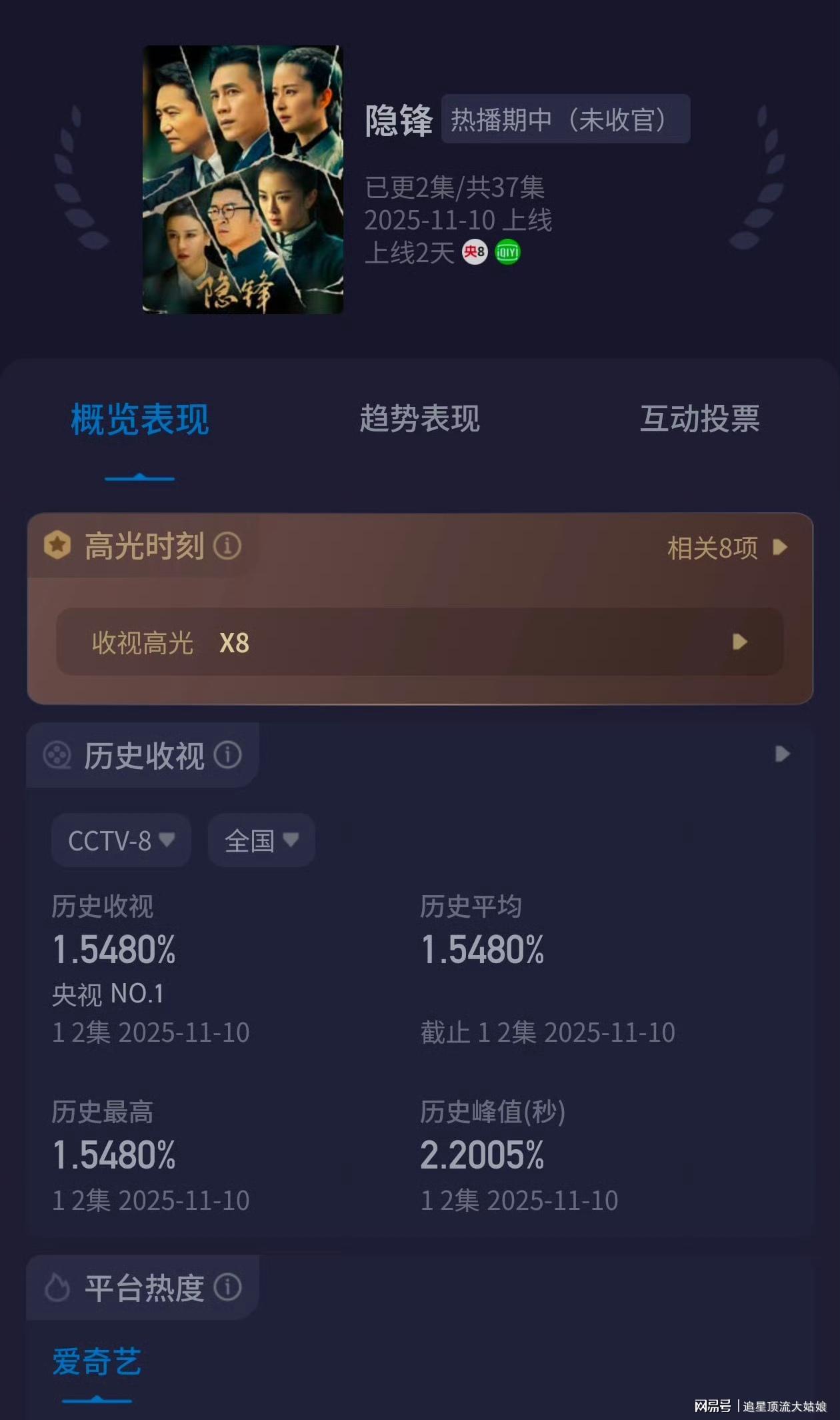
Task: Open the 收视高光 X8 row
Action: (419, 642)
